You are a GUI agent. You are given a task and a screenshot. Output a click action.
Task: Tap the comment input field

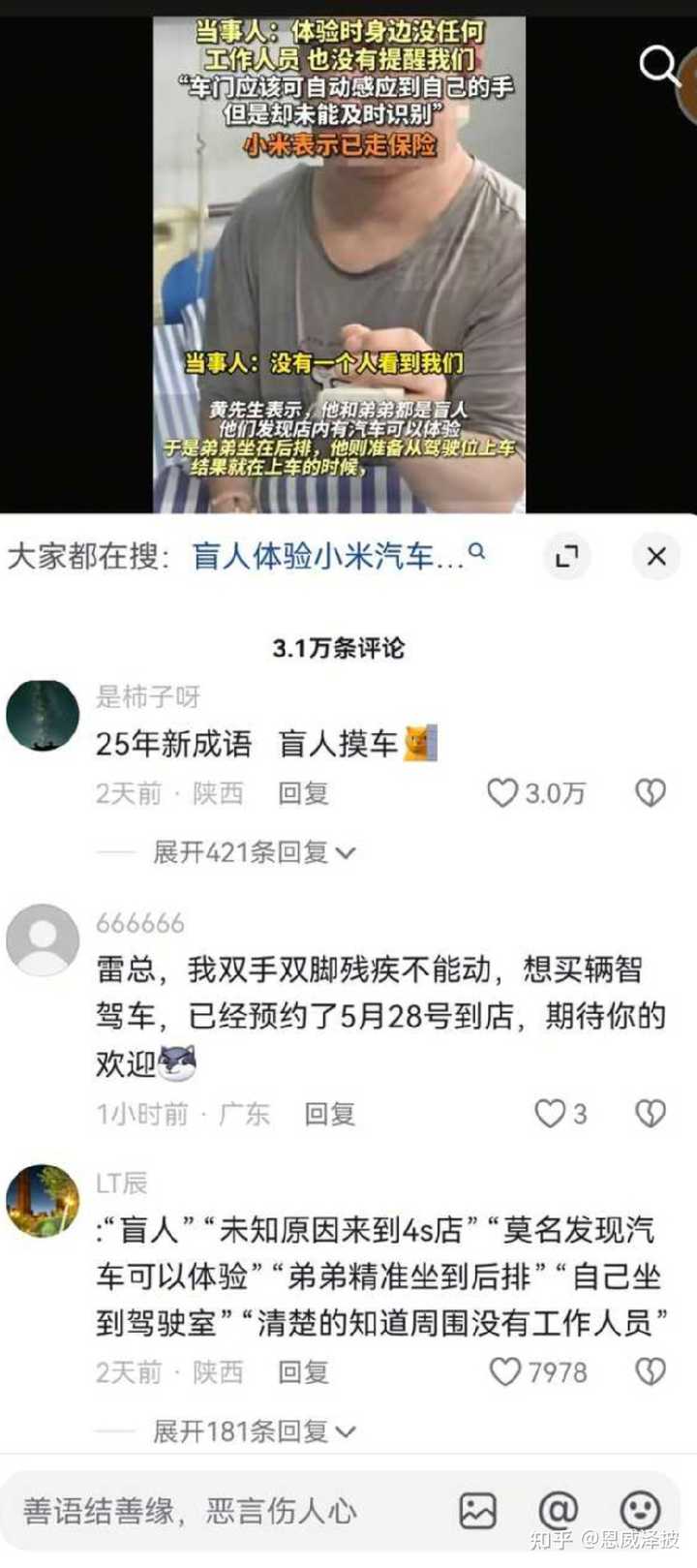tap(223, 1511)
